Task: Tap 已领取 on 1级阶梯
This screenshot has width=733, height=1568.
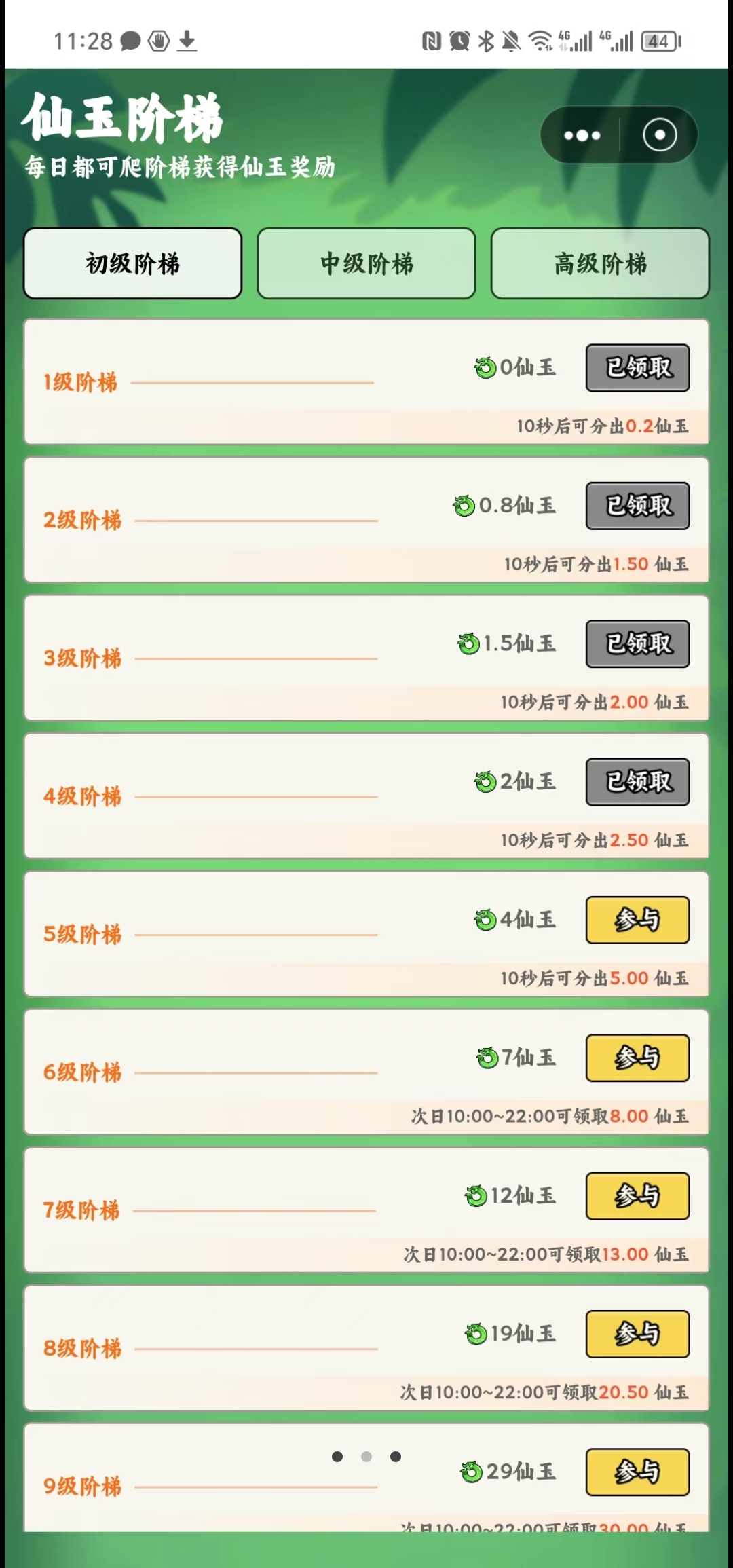Action: point(638,368)
